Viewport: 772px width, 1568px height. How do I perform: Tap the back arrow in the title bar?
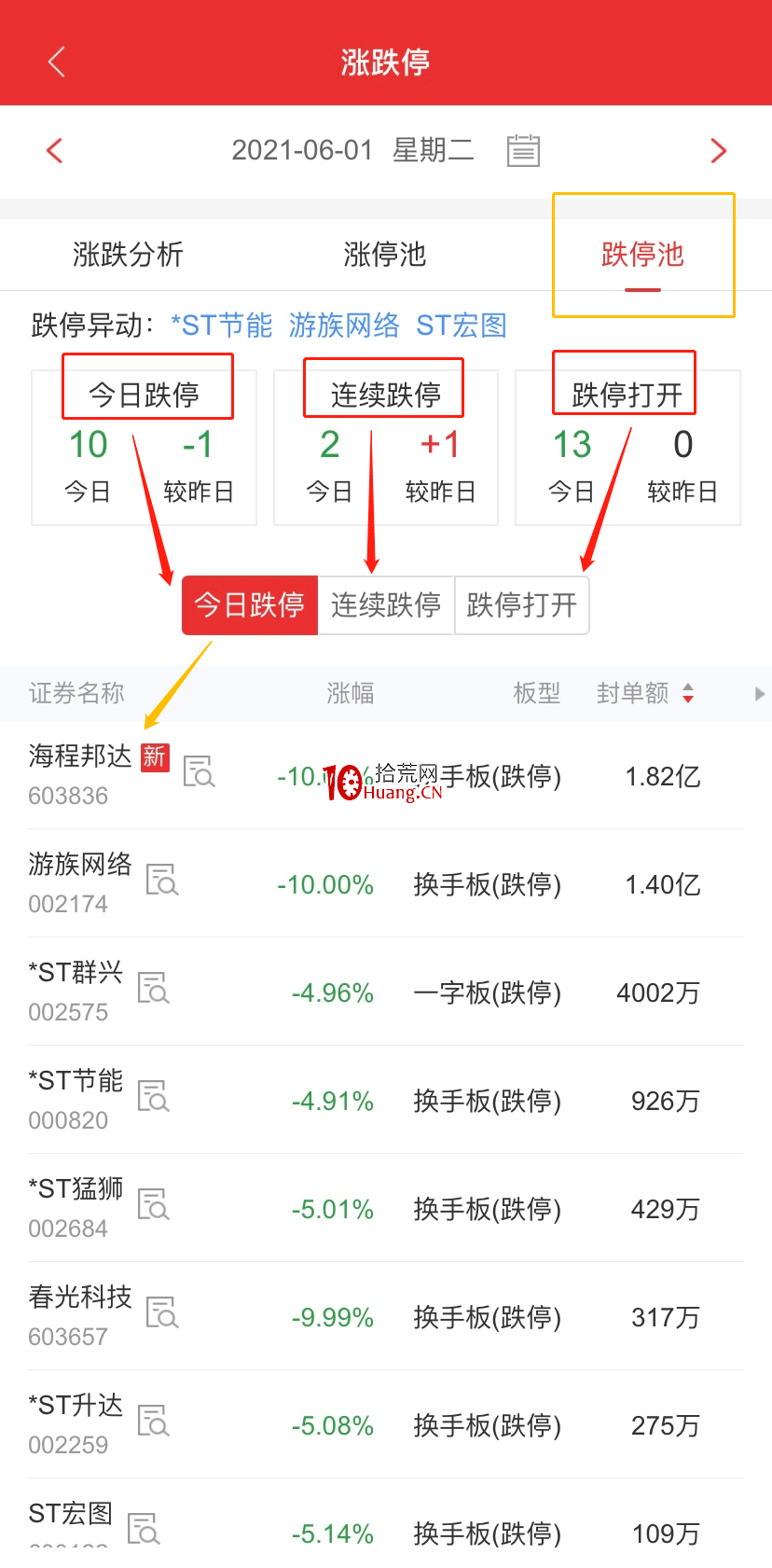point(56,61)
